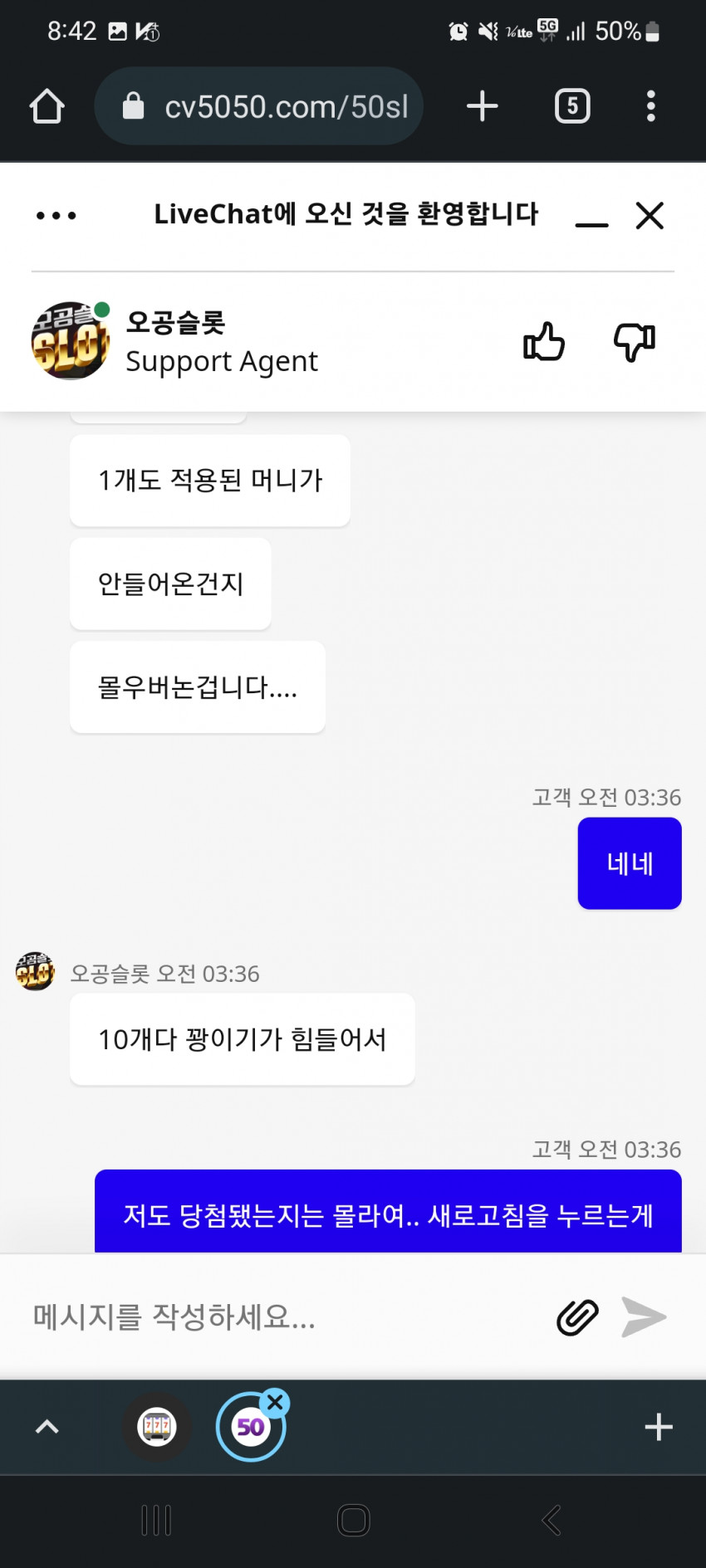Open the LiveChat three-dot options menu
Viewport: 706px width, 1568px height.
pos(56,216)
